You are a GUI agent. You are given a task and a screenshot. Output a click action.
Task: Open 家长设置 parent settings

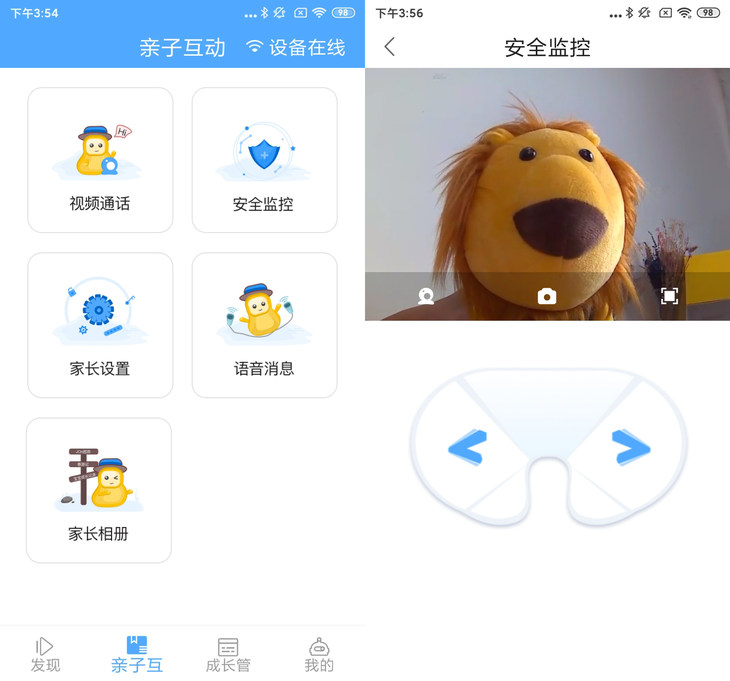pyautogui.click(x=100, y=325)
